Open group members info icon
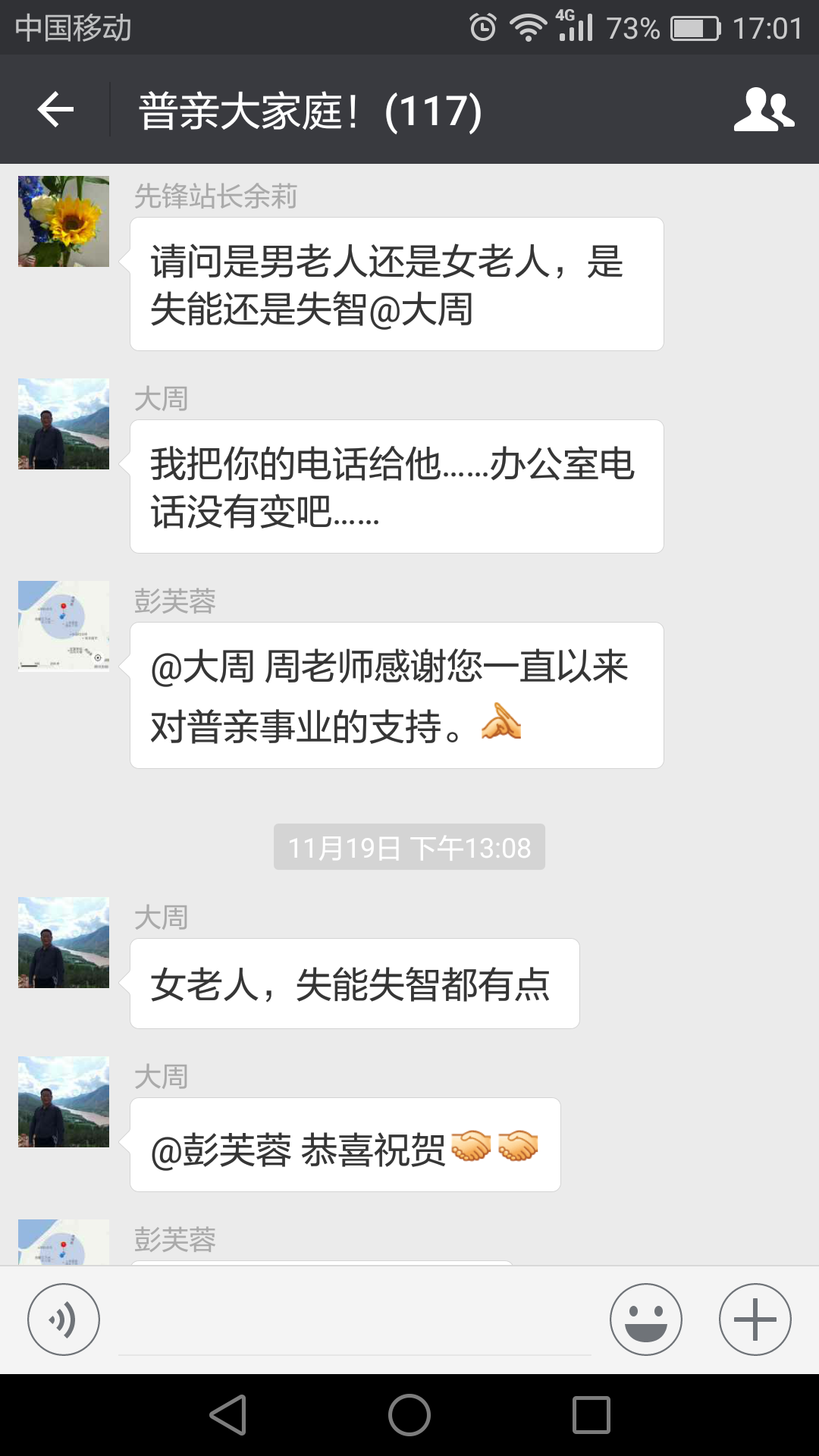The image size is (819, 1456). 764,110
